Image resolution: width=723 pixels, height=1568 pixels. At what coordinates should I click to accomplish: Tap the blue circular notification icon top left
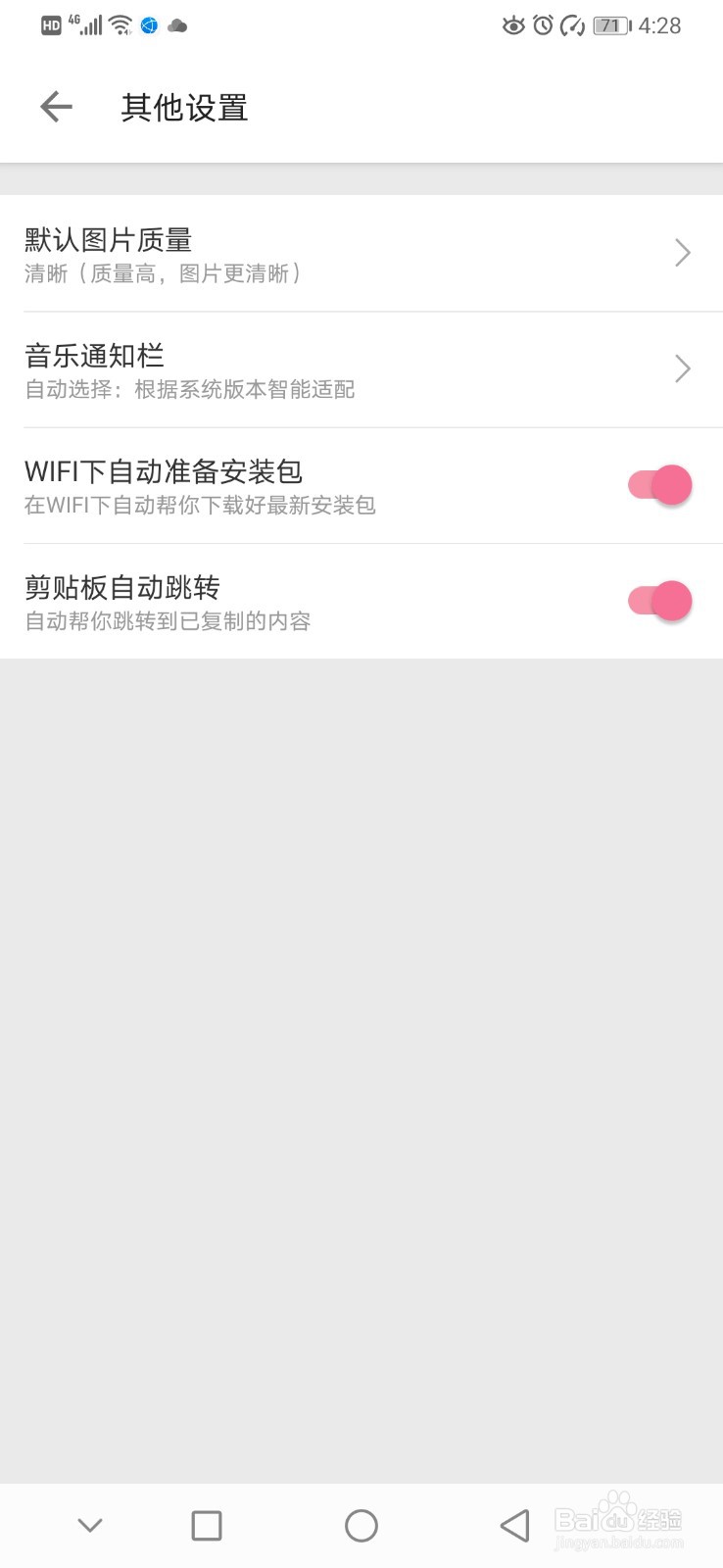tap(149, 25)
